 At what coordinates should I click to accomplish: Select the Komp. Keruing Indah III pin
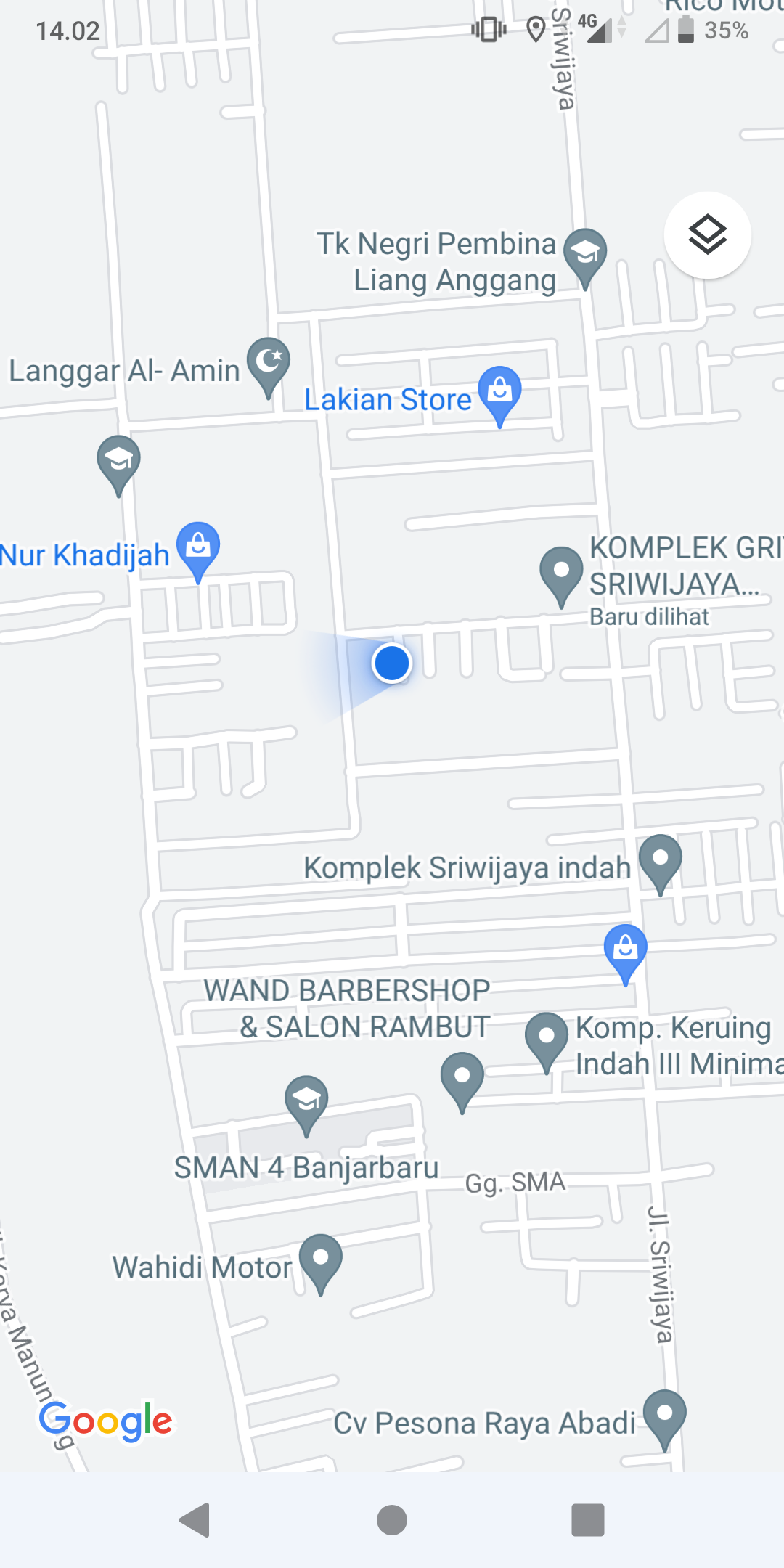546,1038
